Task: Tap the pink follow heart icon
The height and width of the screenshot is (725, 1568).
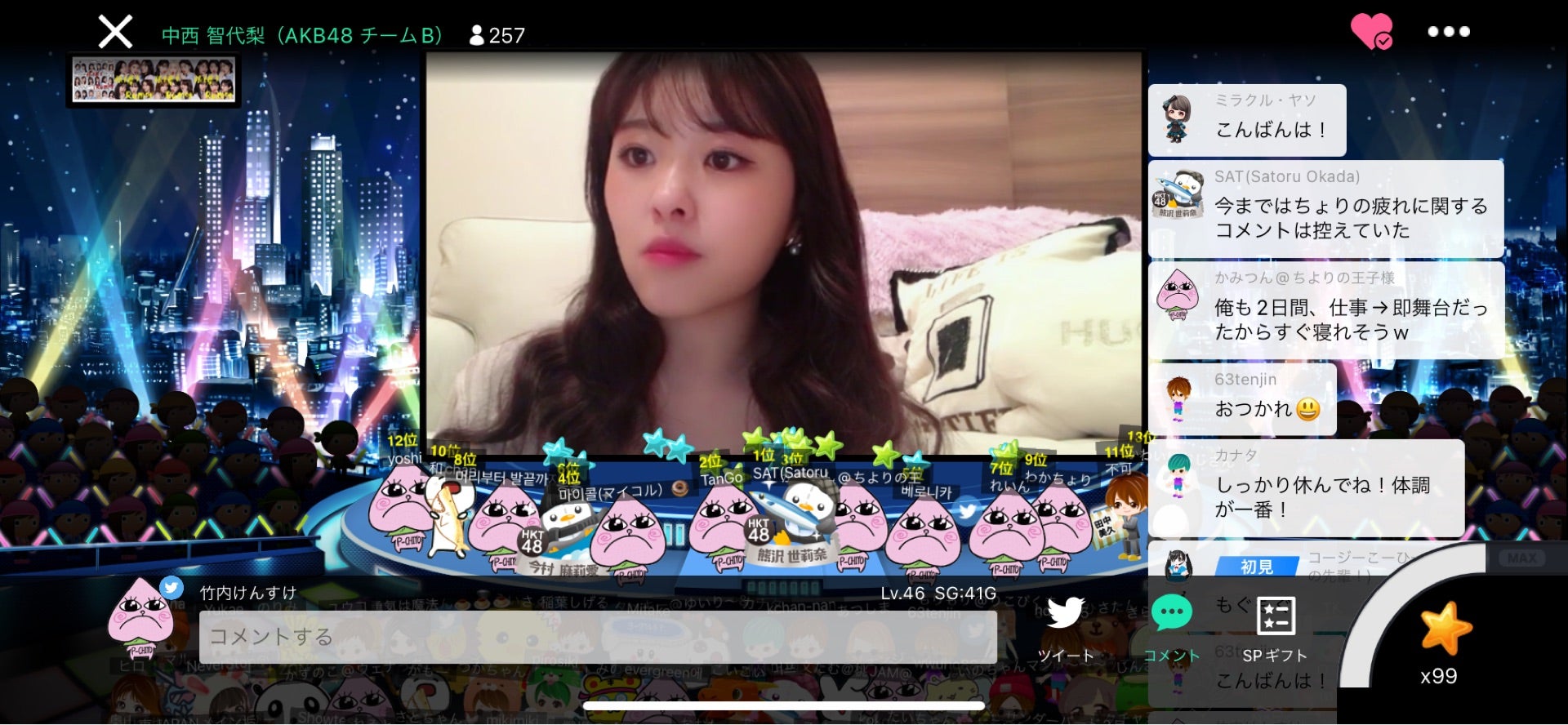Action: point(1371,32)
